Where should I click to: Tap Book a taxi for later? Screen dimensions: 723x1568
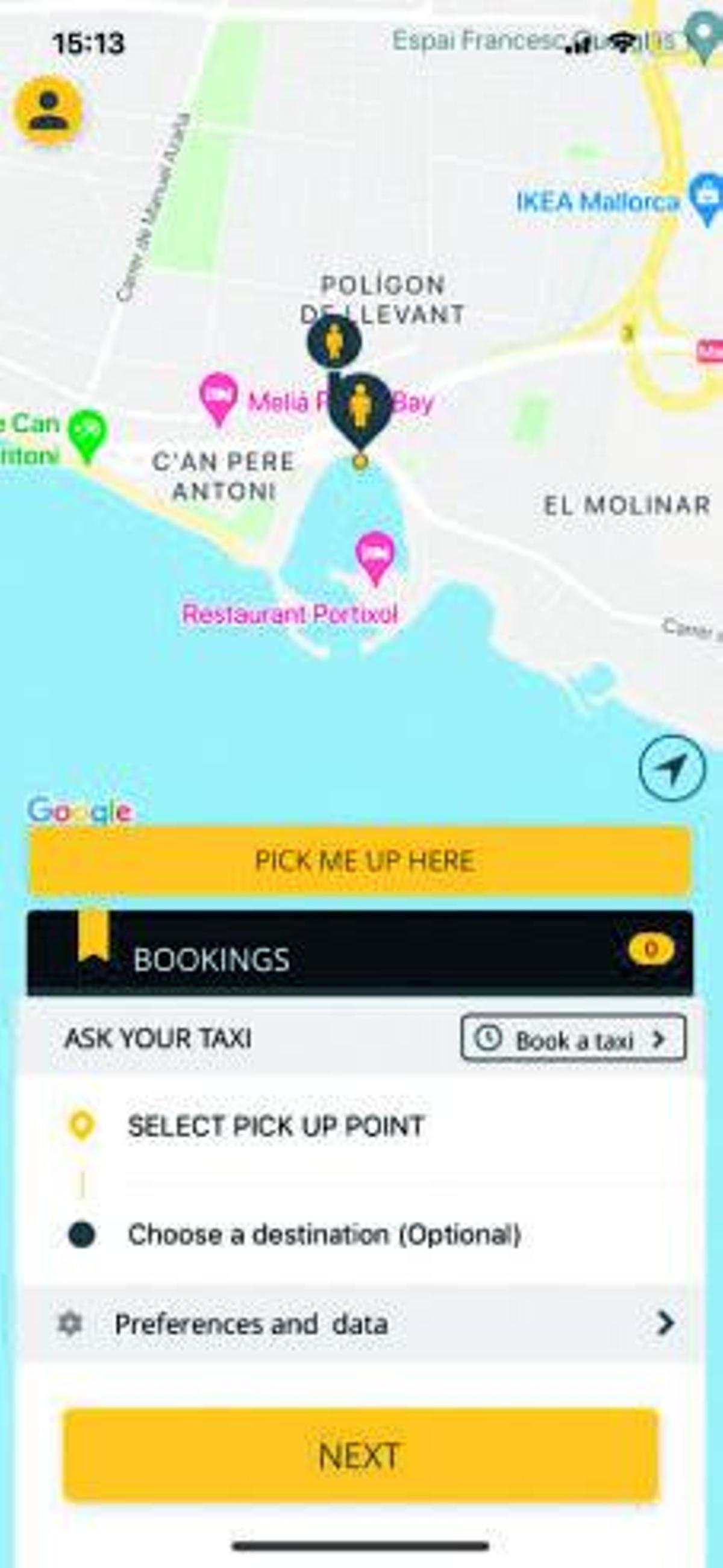click(x=573, y=1039)
